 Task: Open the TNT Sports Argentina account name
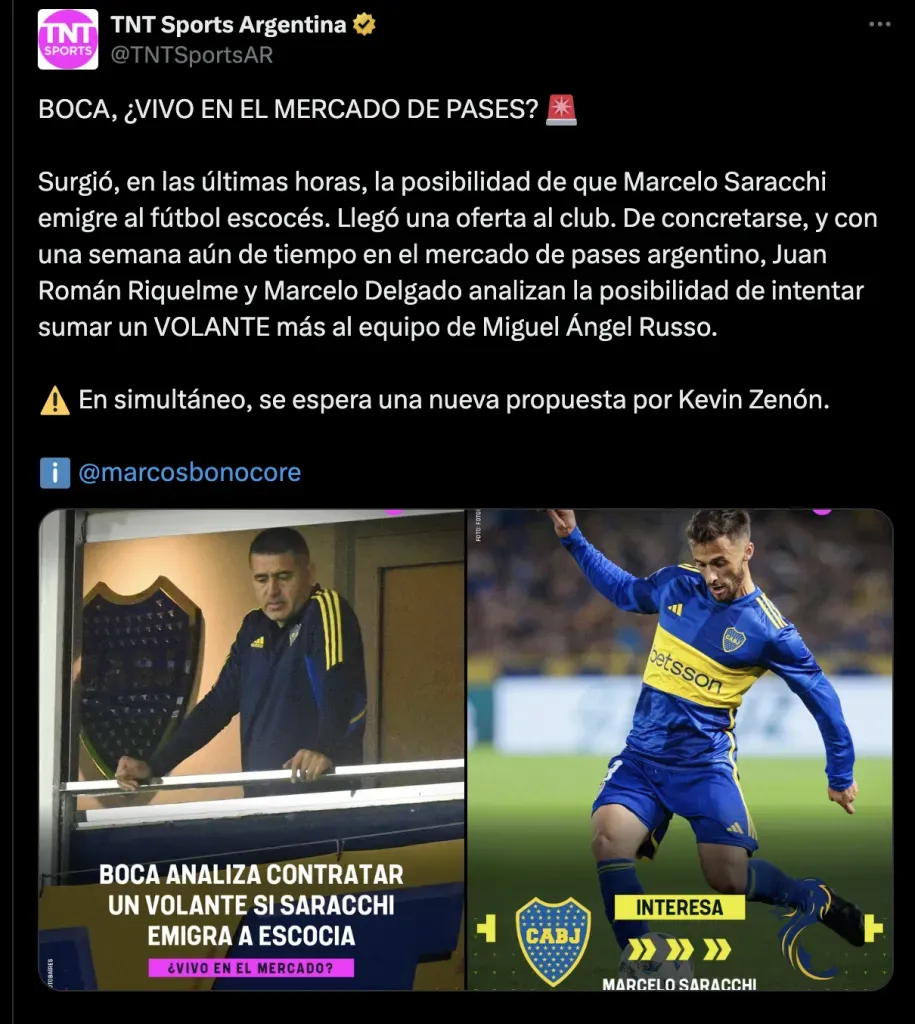coord(228,25)
